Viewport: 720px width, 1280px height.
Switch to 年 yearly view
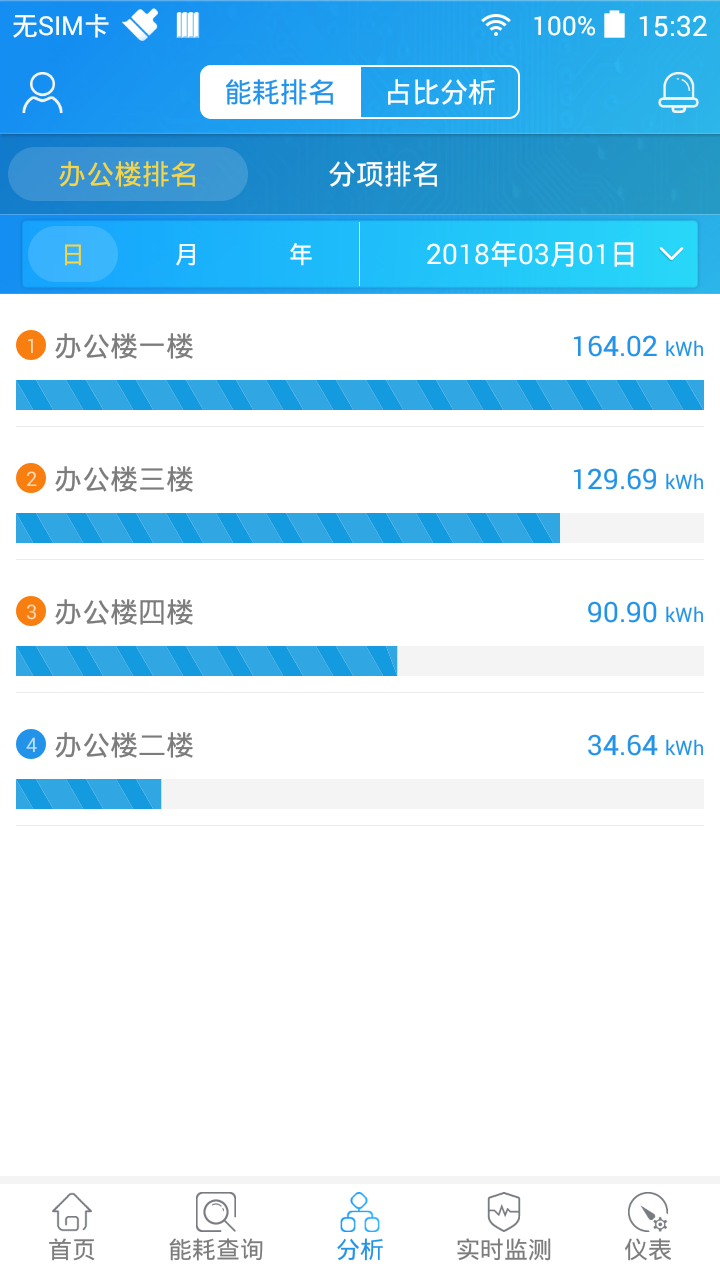click(x=299, y=254)
